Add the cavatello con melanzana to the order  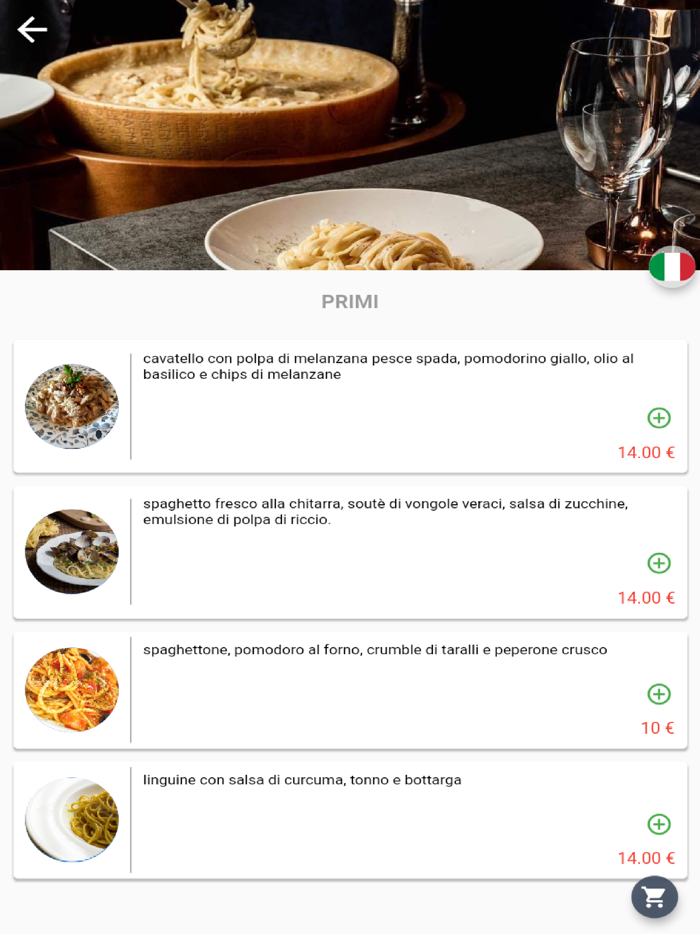click(659, 418)
